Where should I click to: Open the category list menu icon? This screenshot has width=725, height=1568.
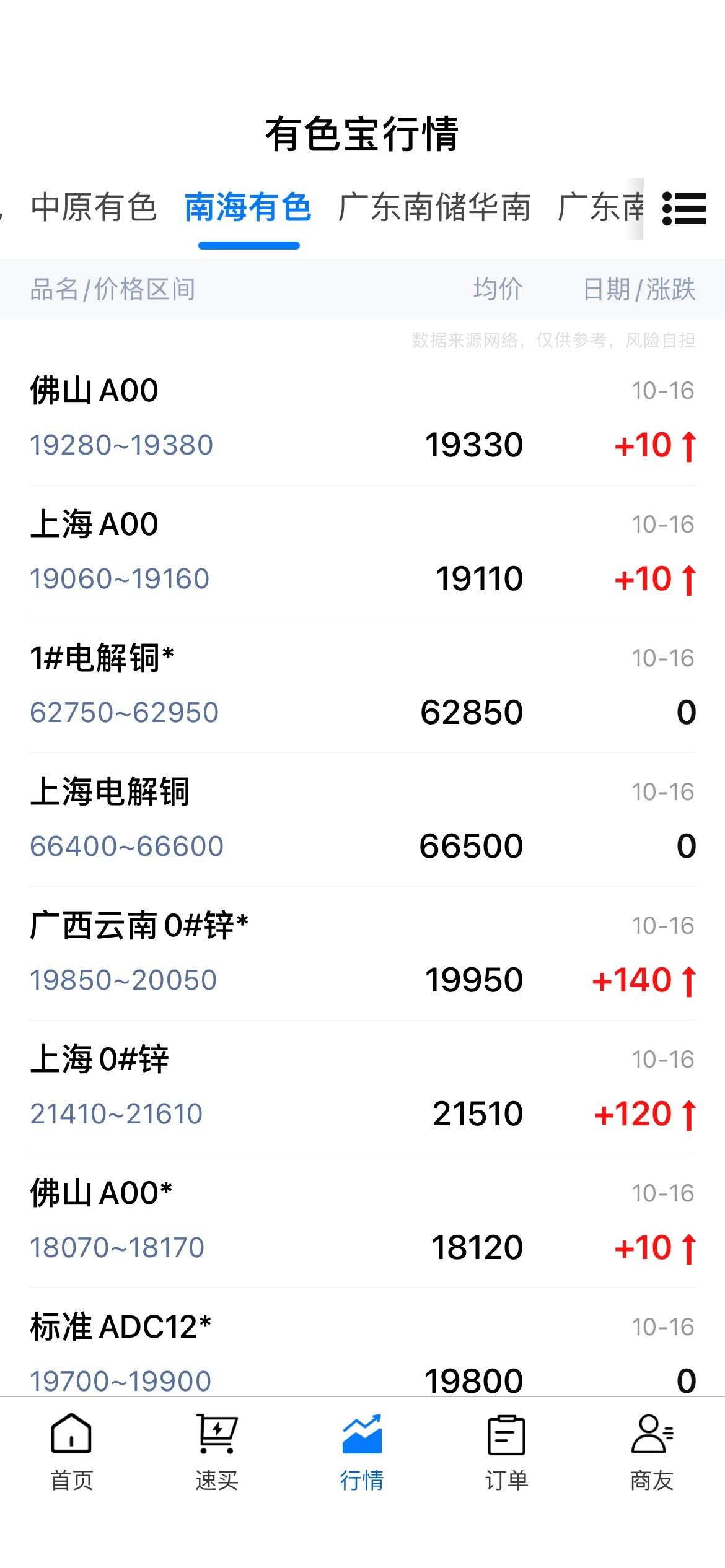pos(684,208)
